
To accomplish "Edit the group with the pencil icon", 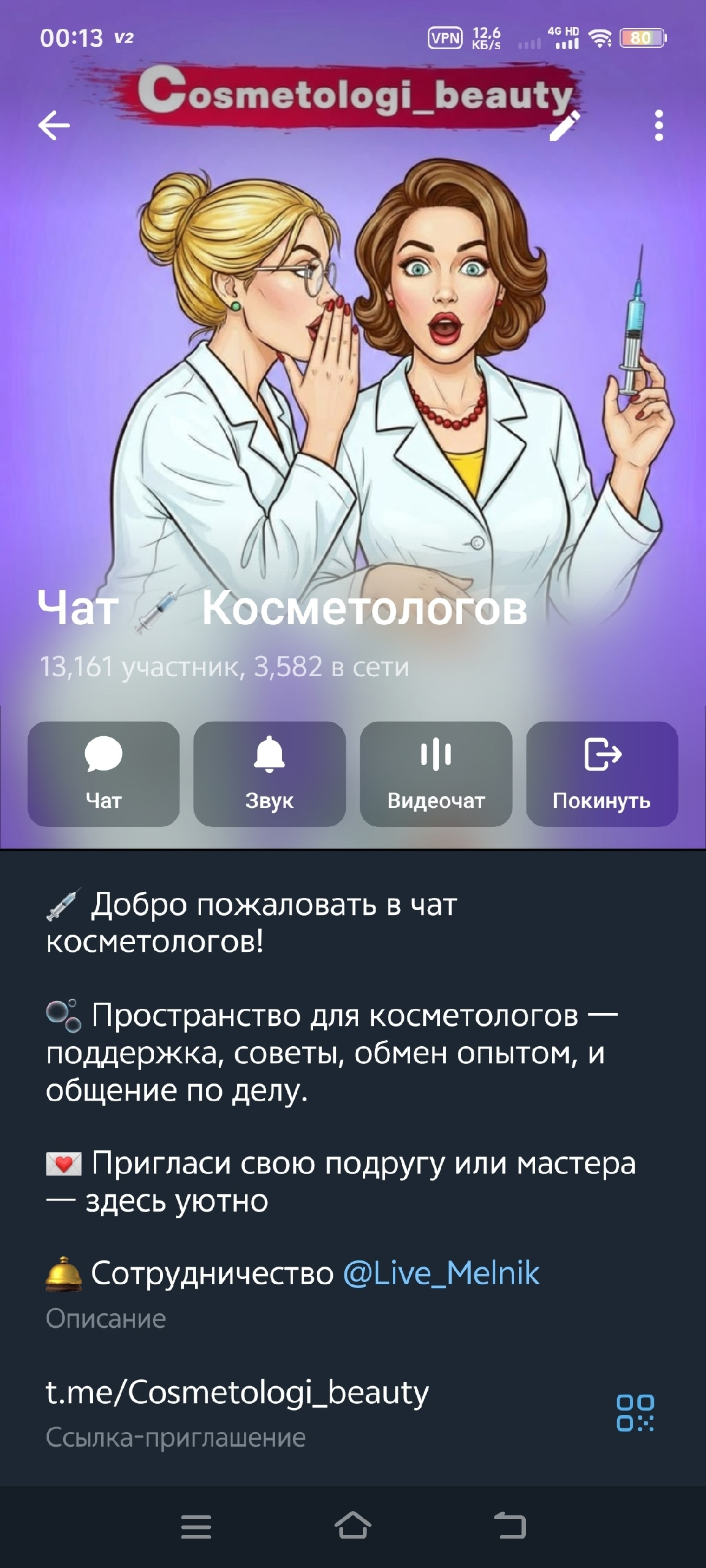I will (564, 126).
